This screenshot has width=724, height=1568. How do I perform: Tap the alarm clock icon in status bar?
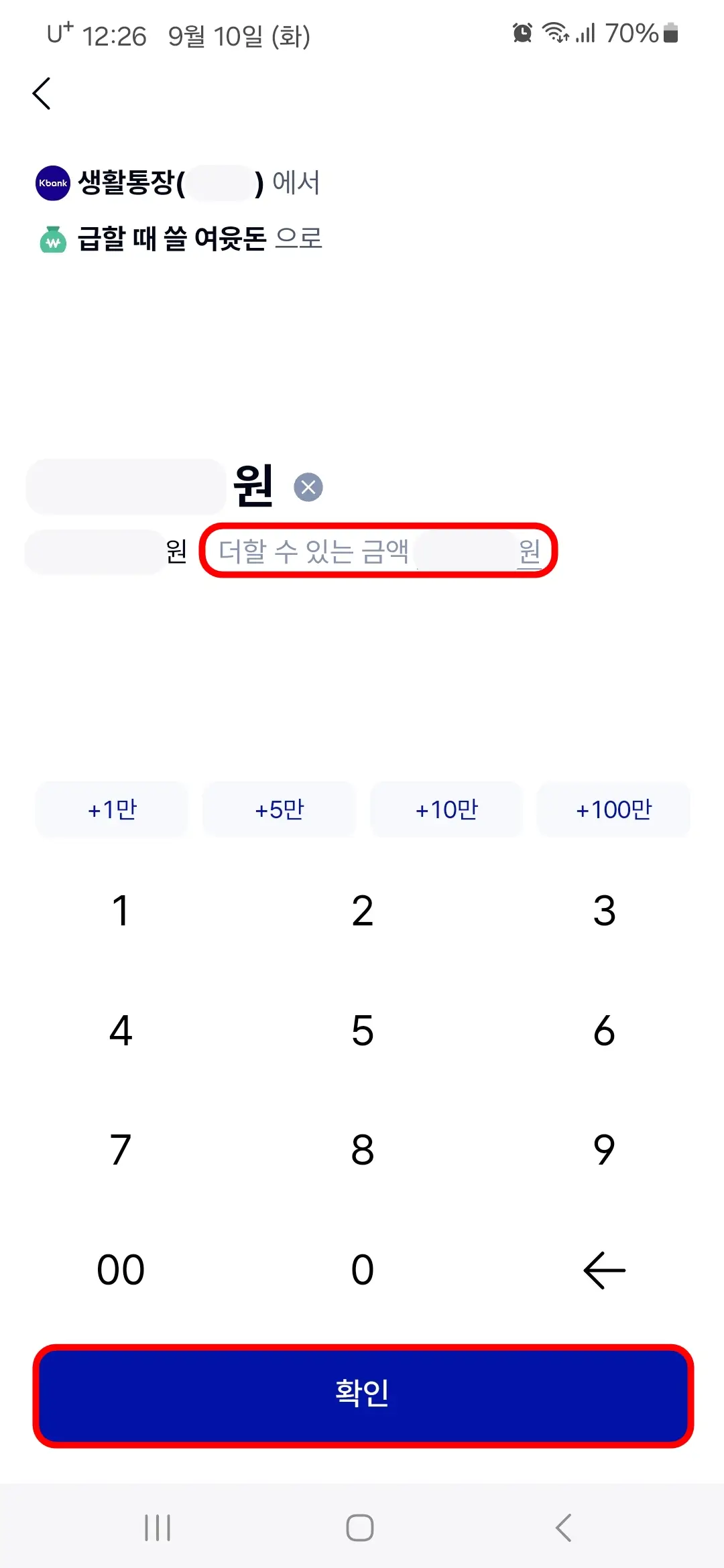(522, 32)
